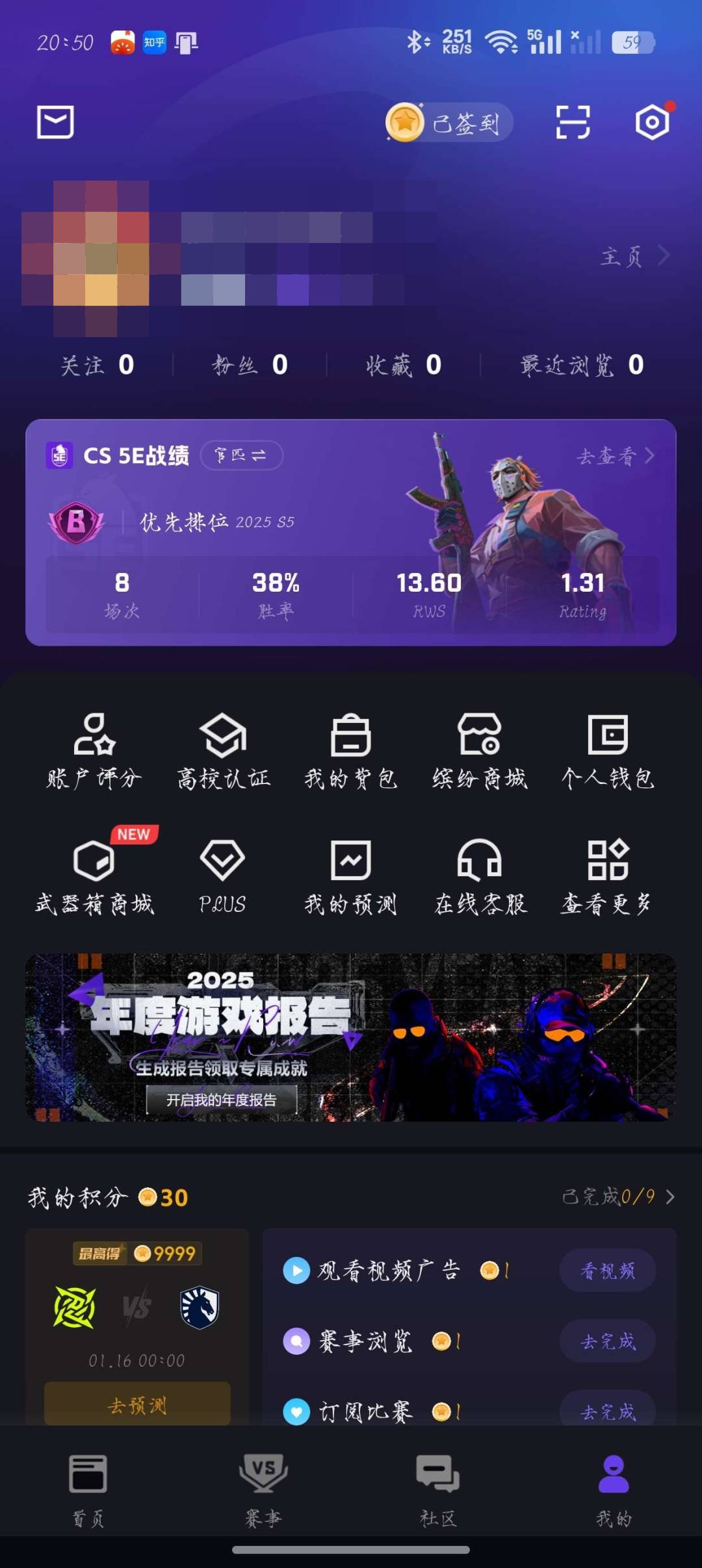Open 高校认证 (college verification)

222,750
